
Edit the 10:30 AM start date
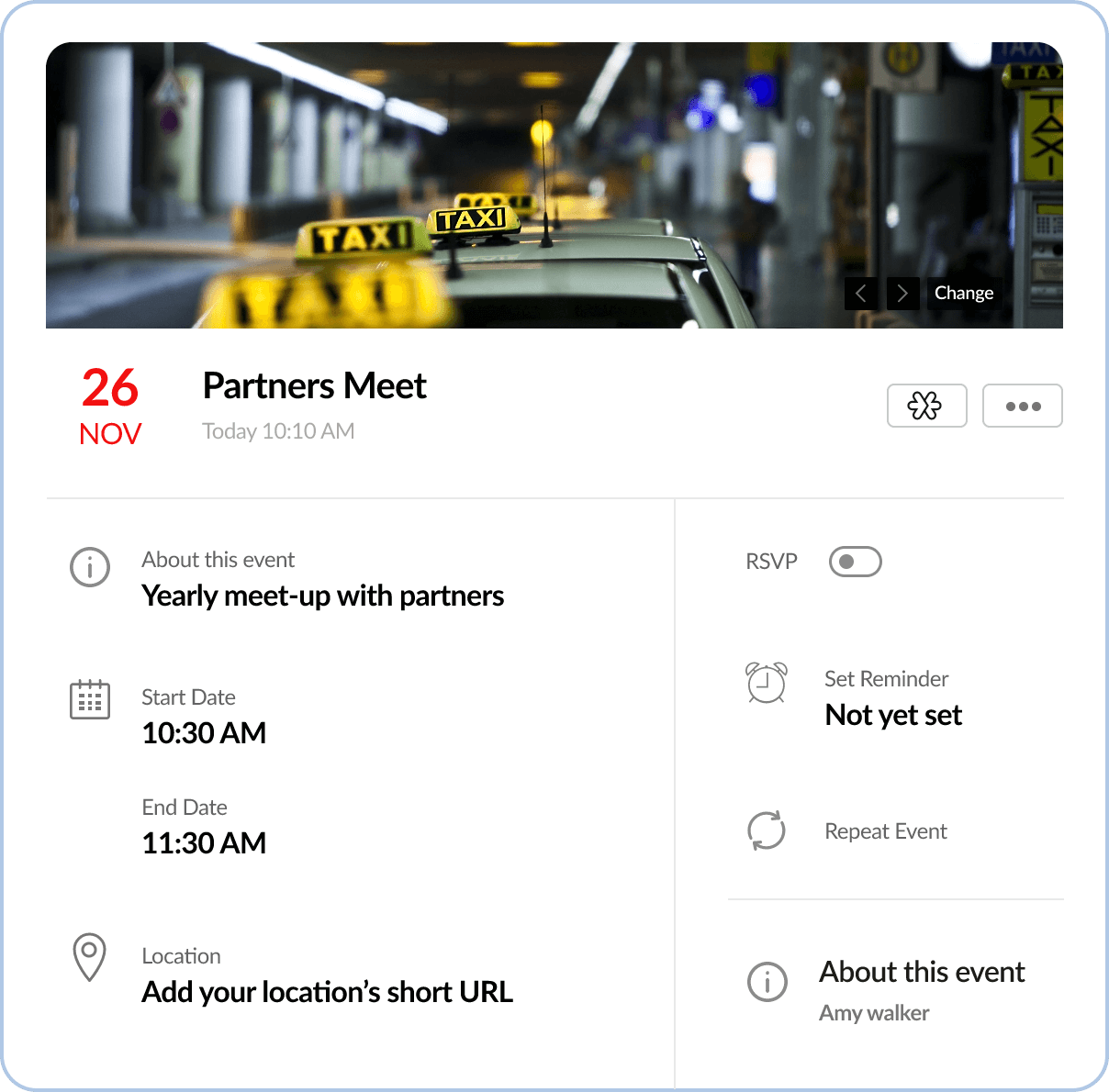pyautogui.click(x=204, y=733)
